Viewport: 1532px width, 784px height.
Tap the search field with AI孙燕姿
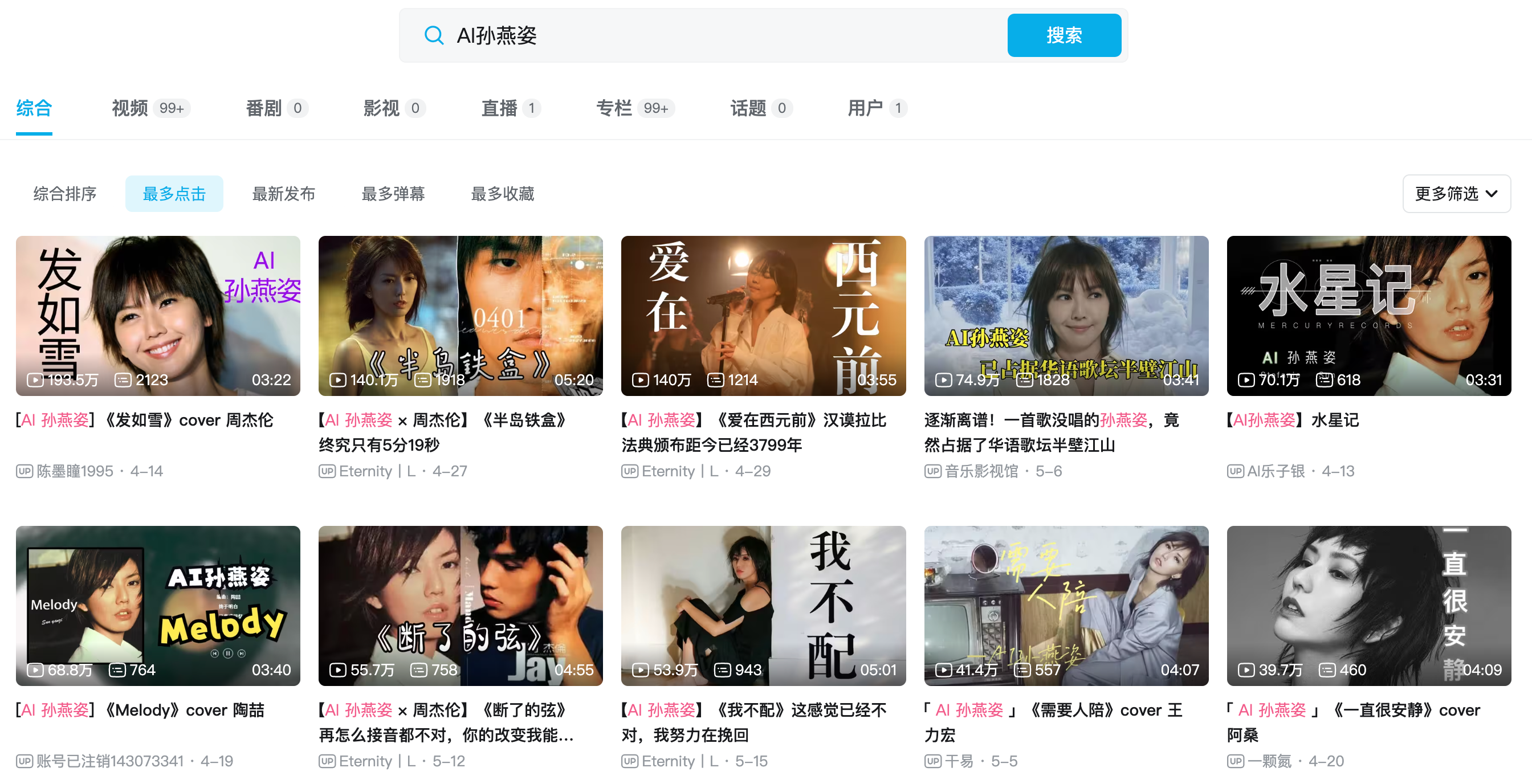coord(714,36)
